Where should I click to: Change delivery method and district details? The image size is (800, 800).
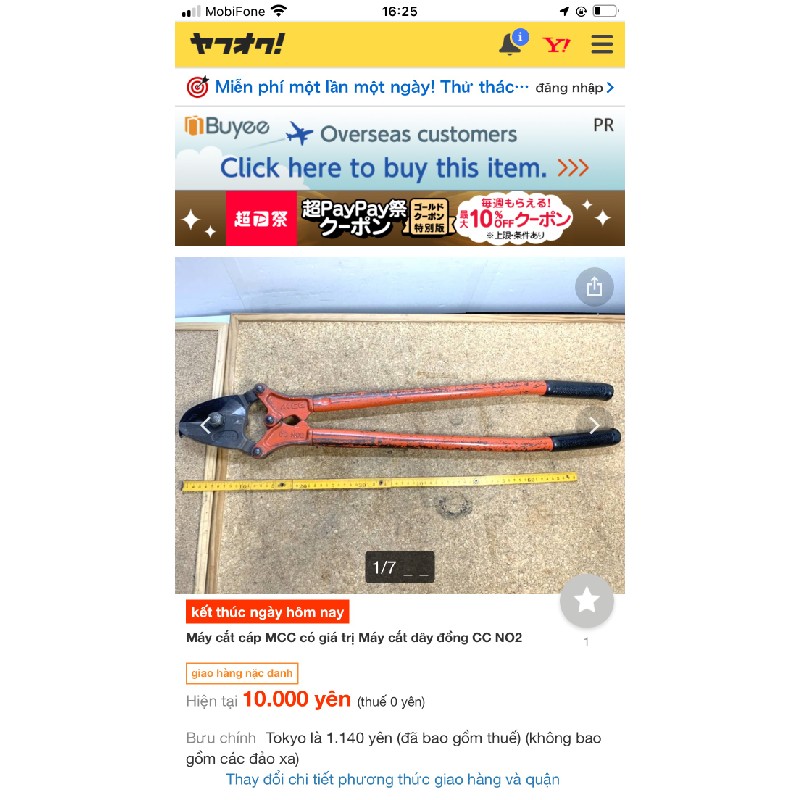pos(392,779)
